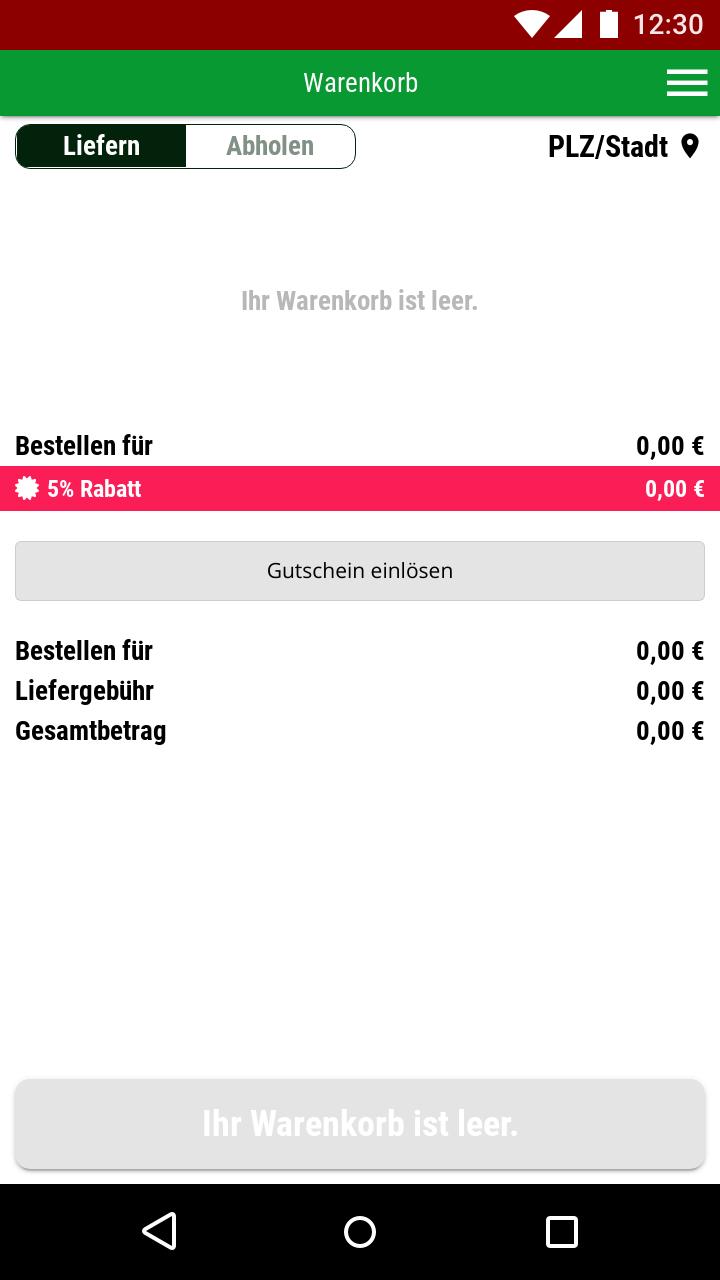Tap the 5% Rabatt banner
Image resolution: width=720 pixels, height=1280 pixels.
click(x=360, y=489)
